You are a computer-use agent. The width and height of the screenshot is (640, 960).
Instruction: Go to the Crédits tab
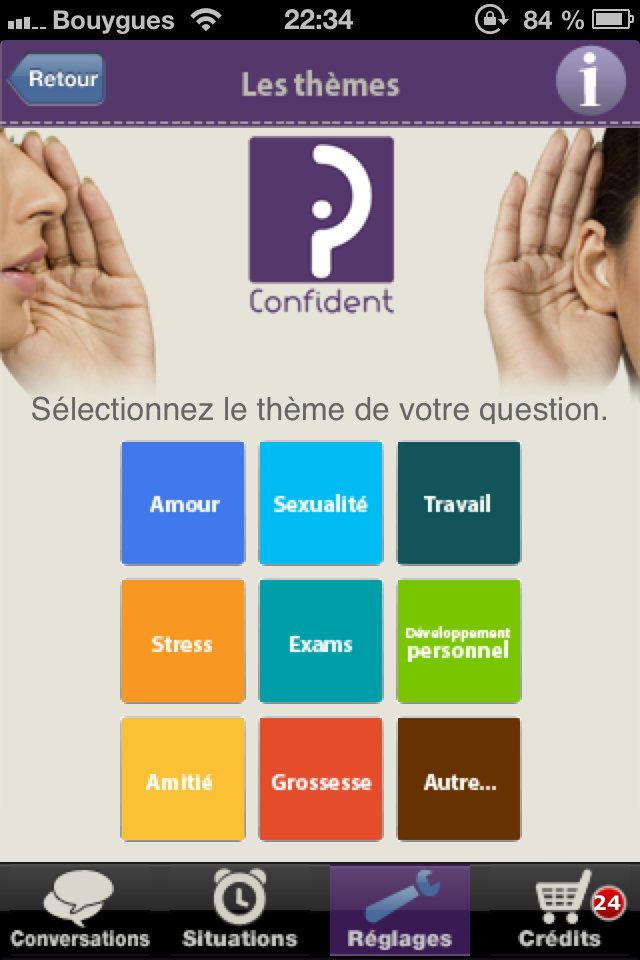point(560,911)
